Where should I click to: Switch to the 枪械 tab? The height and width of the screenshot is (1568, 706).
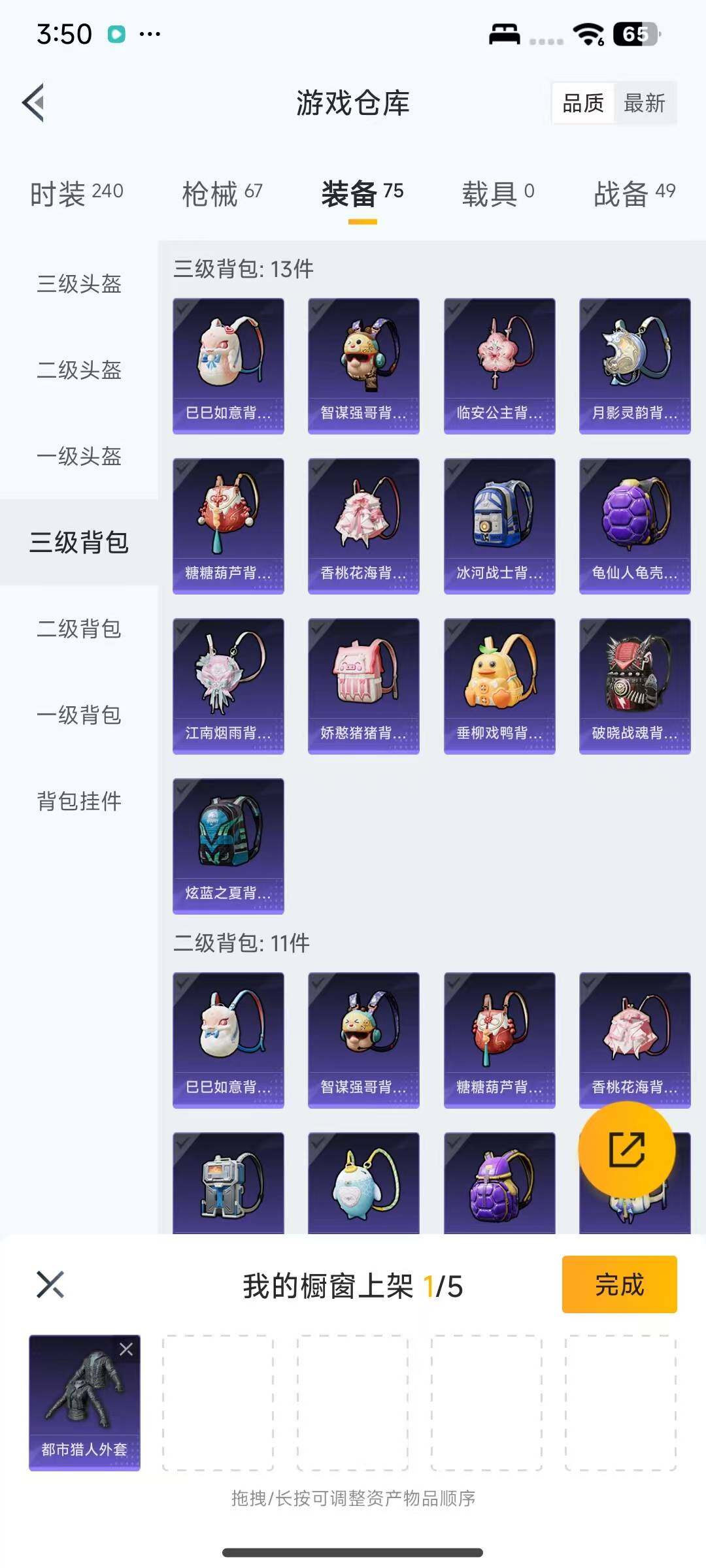tap(222, 193)
